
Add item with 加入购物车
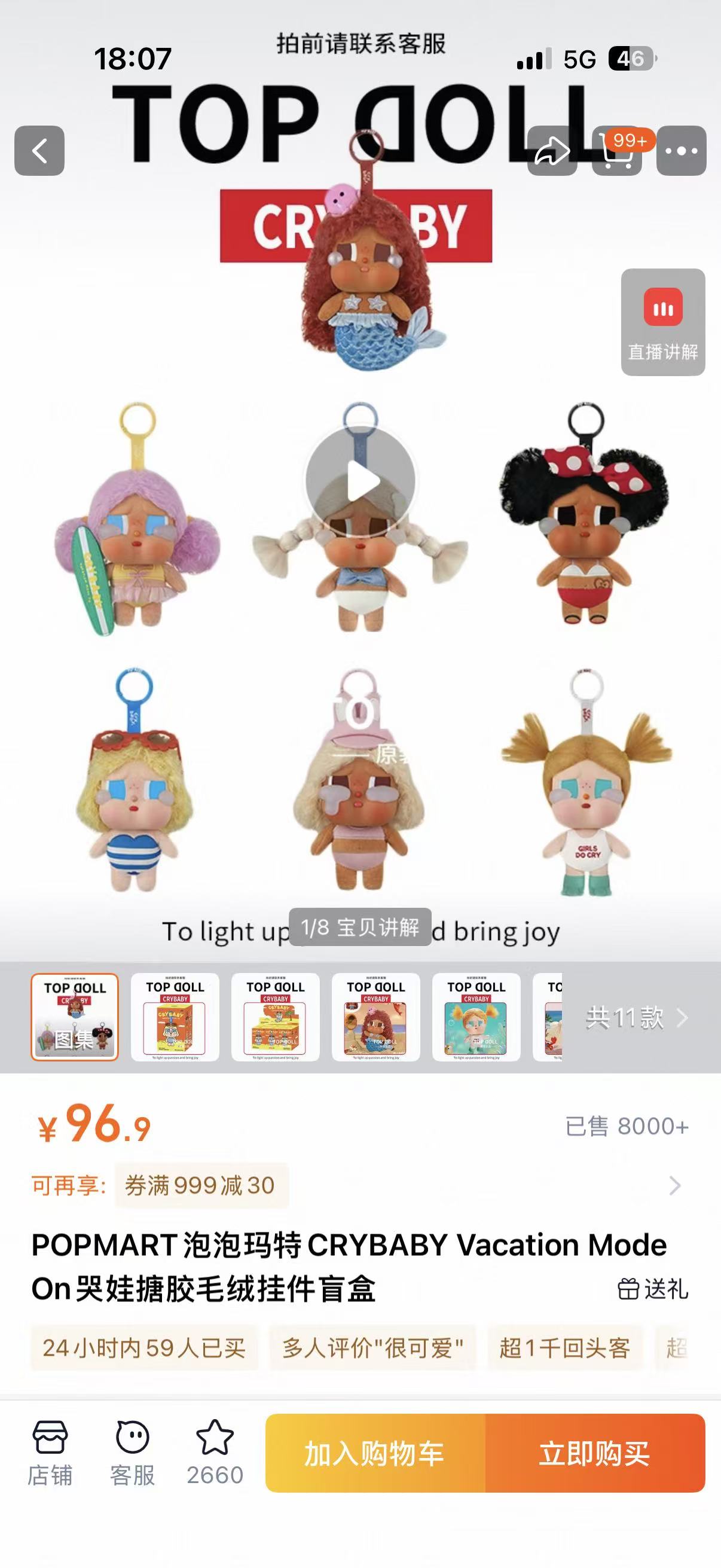tap(375, 1453)
